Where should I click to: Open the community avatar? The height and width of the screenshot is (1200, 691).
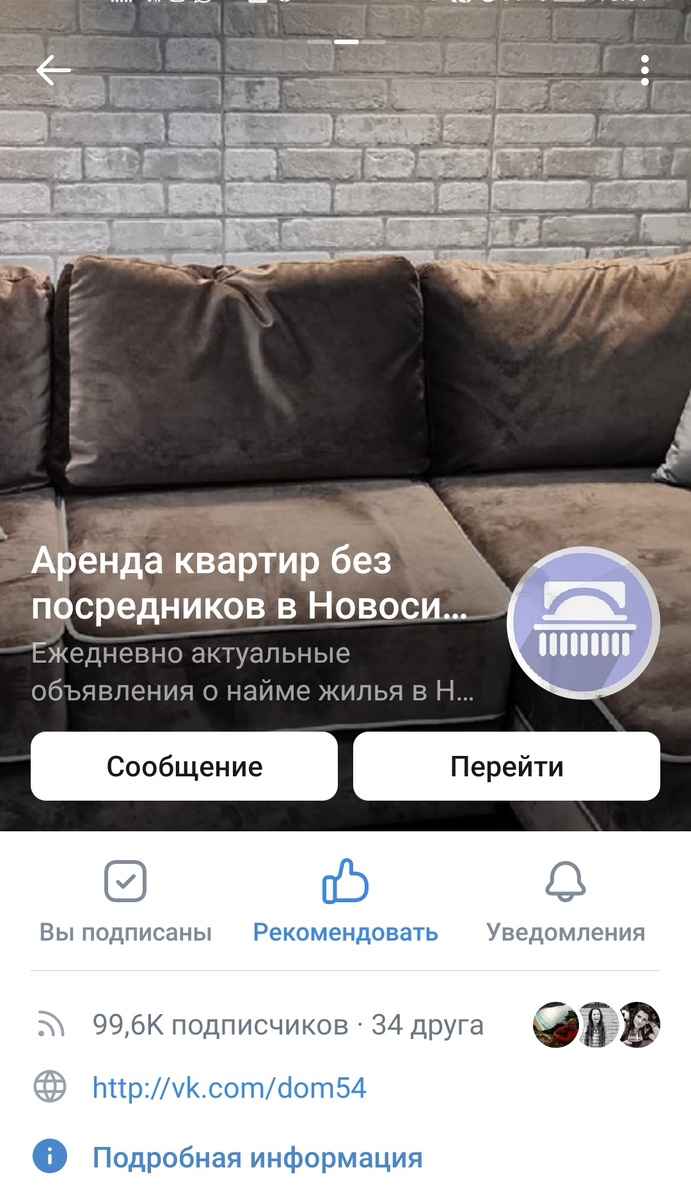pos(583,624)
